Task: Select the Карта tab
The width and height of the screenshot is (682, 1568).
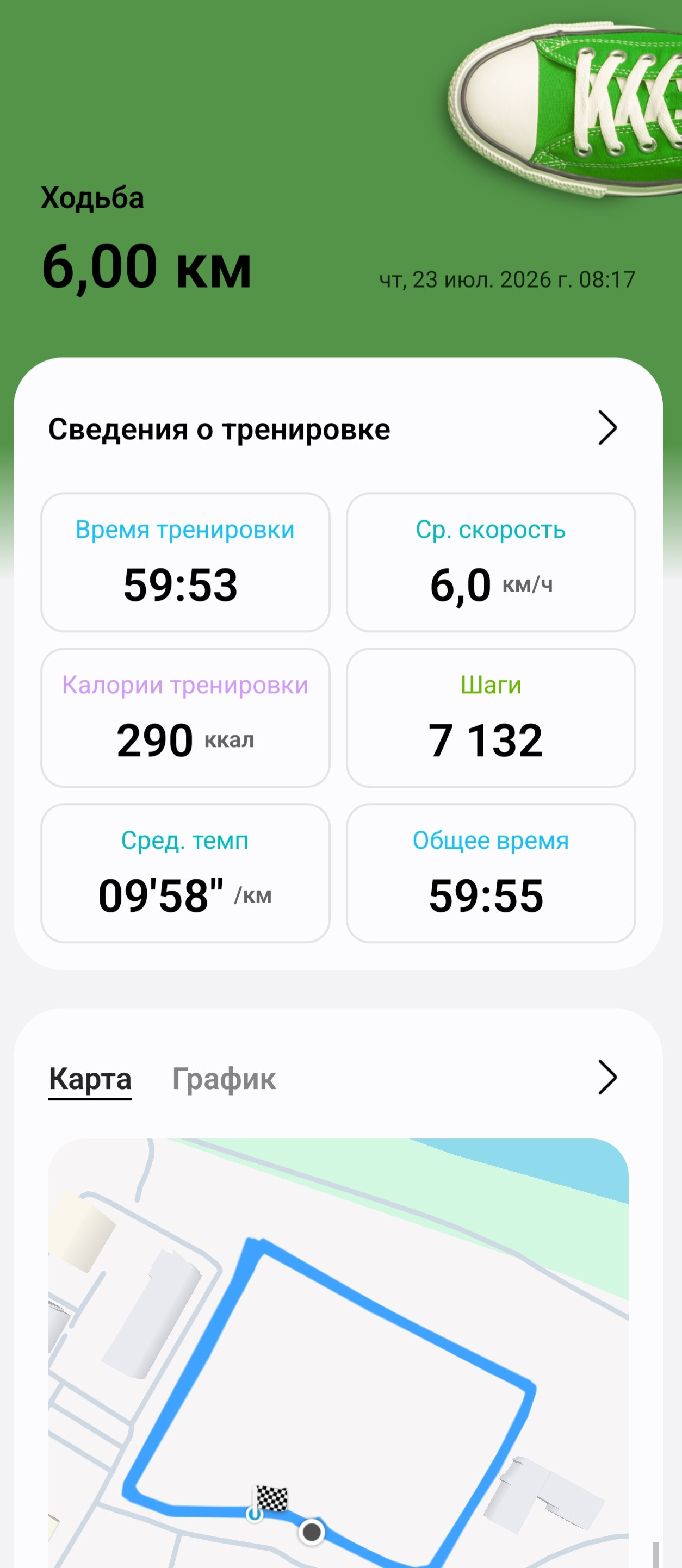Action: pos(90,1079)
